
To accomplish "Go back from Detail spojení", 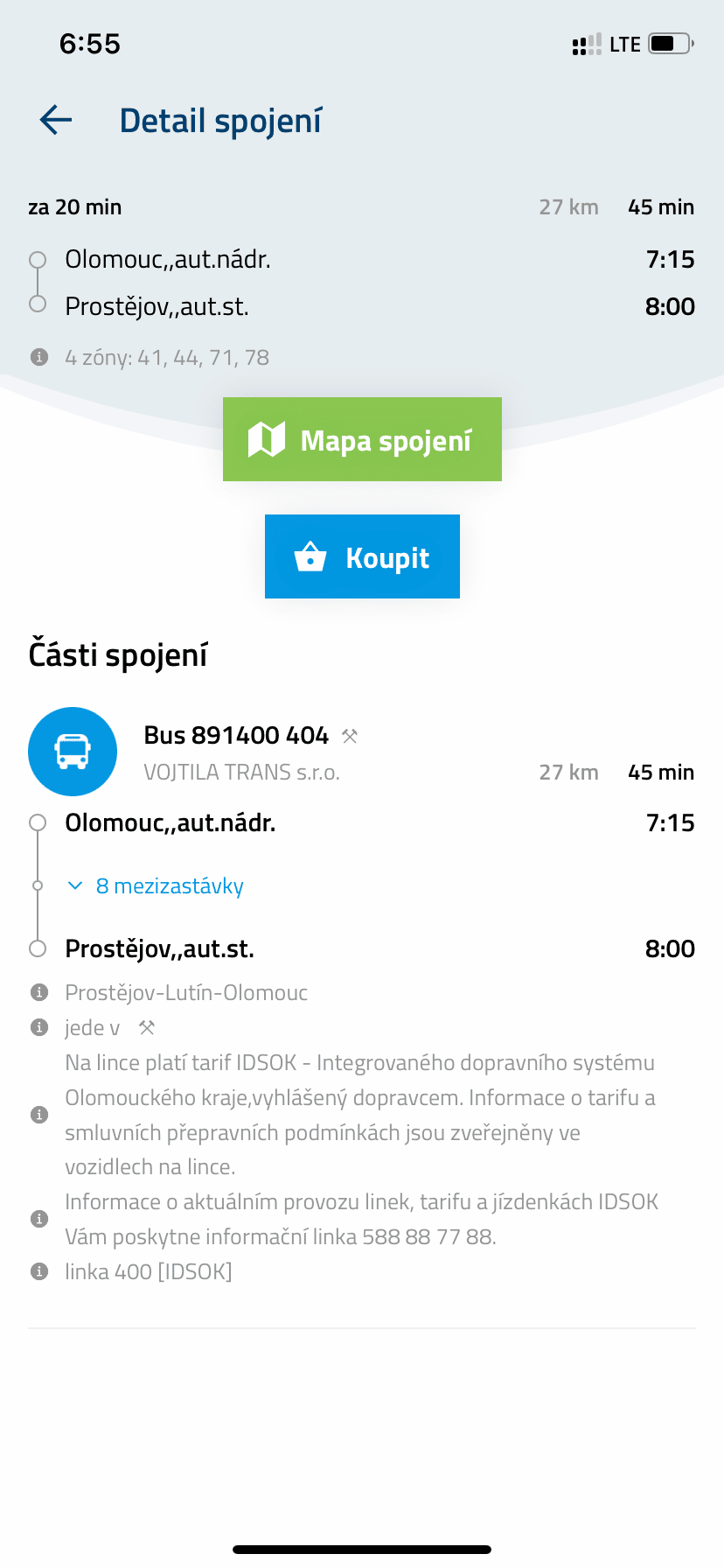I will pyautogui.click(x=56, y=120).
